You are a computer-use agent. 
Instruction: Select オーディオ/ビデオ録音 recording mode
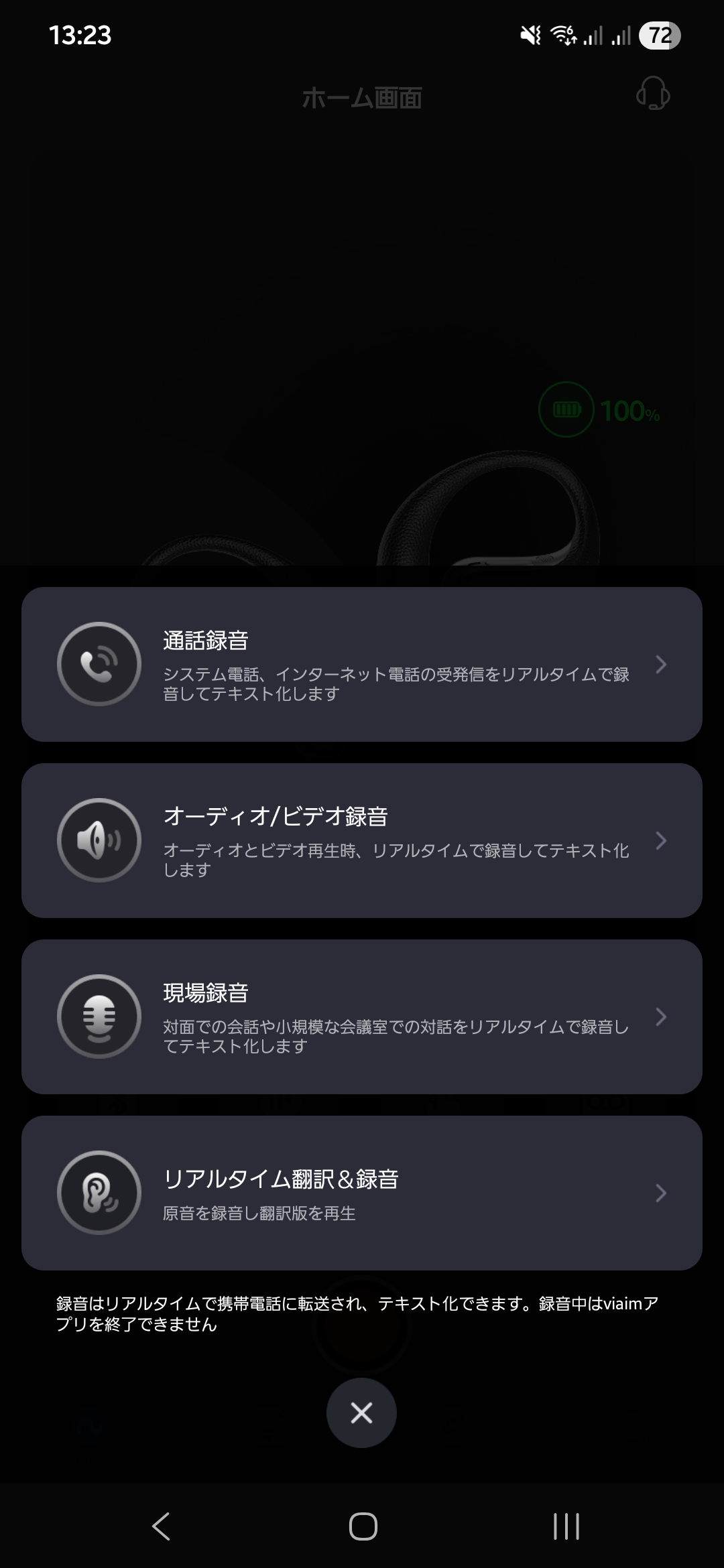362,840
